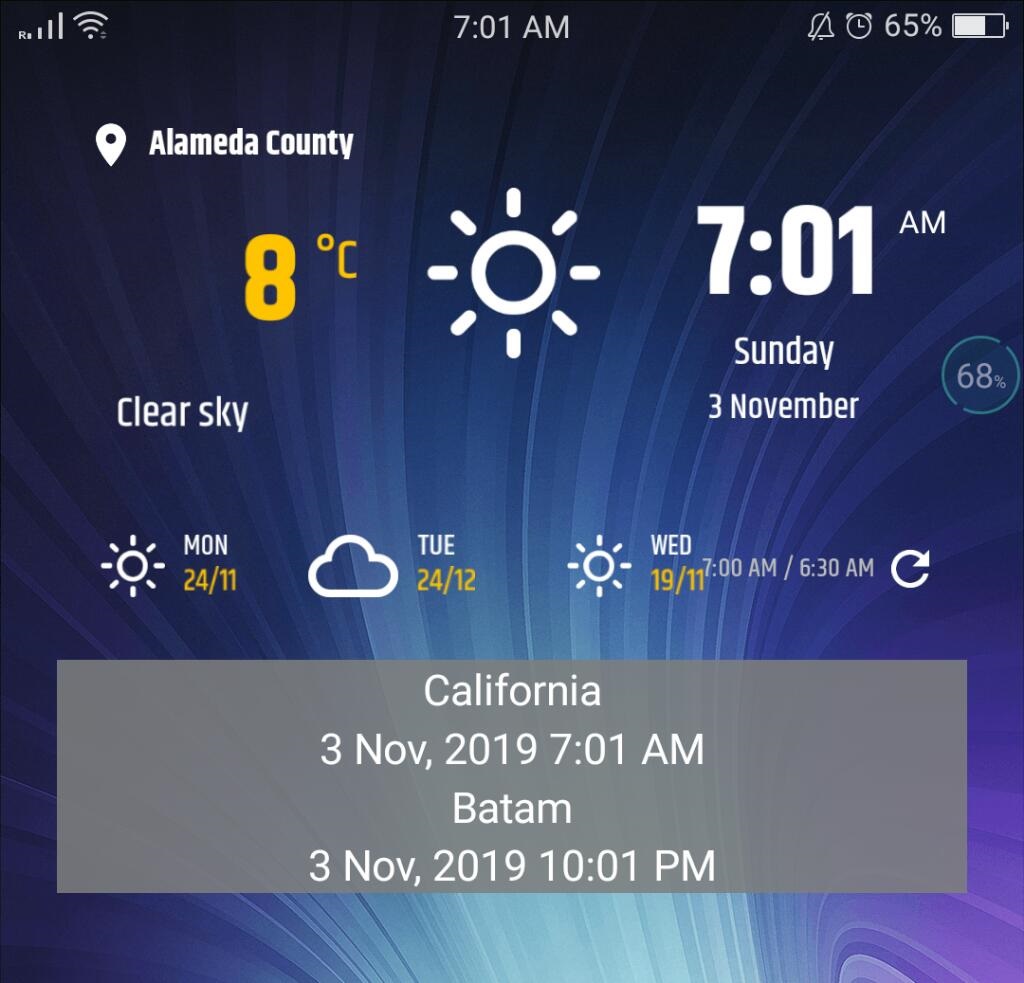
Task: Refresh the weather widget
Action: pyautogui.click(x=910, y=568)
